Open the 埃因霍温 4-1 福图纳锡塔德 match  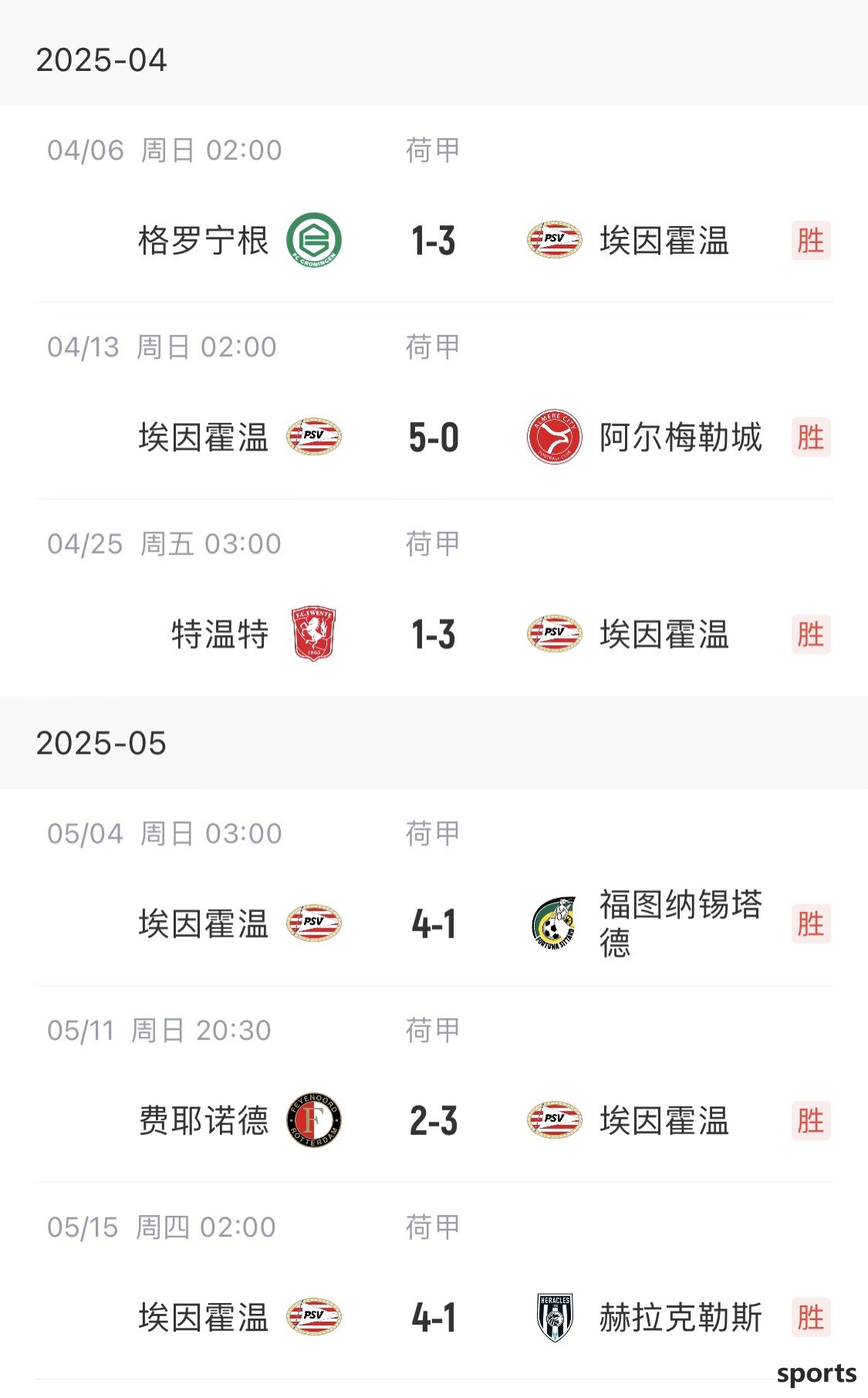click(434, 887)
